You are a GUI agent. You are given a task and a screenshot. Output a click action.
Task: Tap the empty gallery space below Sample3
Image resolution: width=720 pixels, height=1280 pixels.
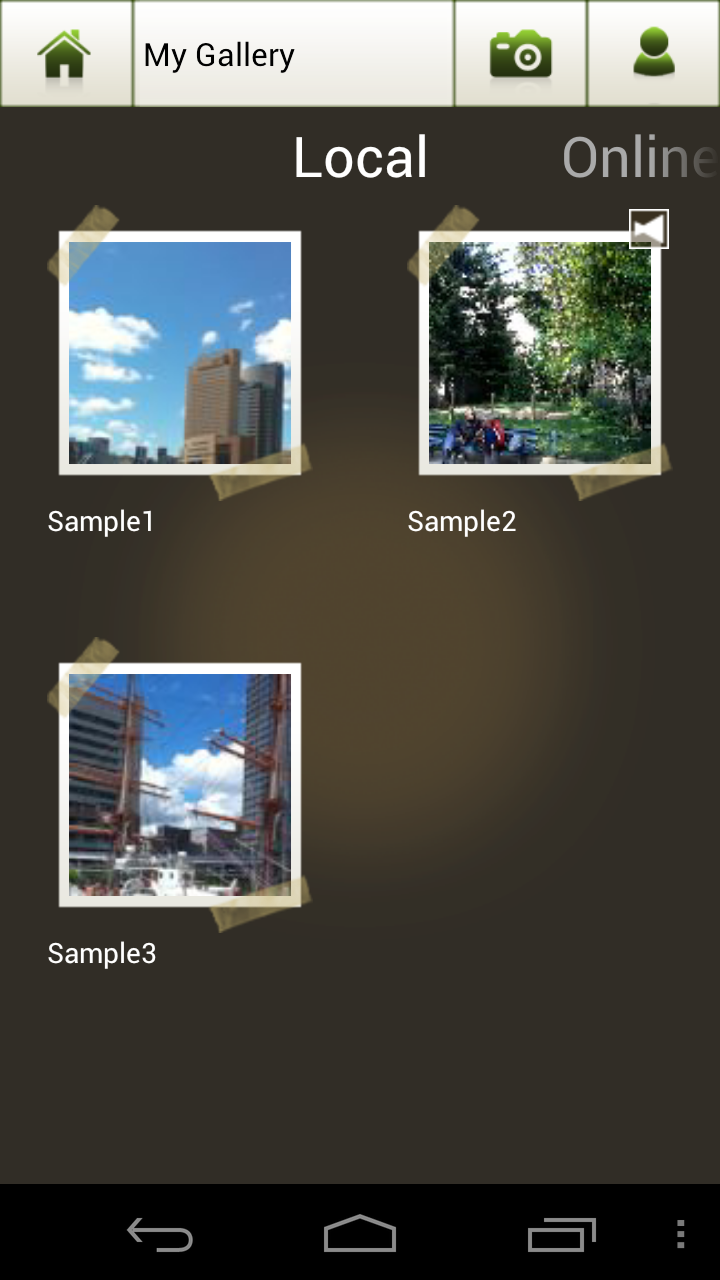coord(360,1080)
